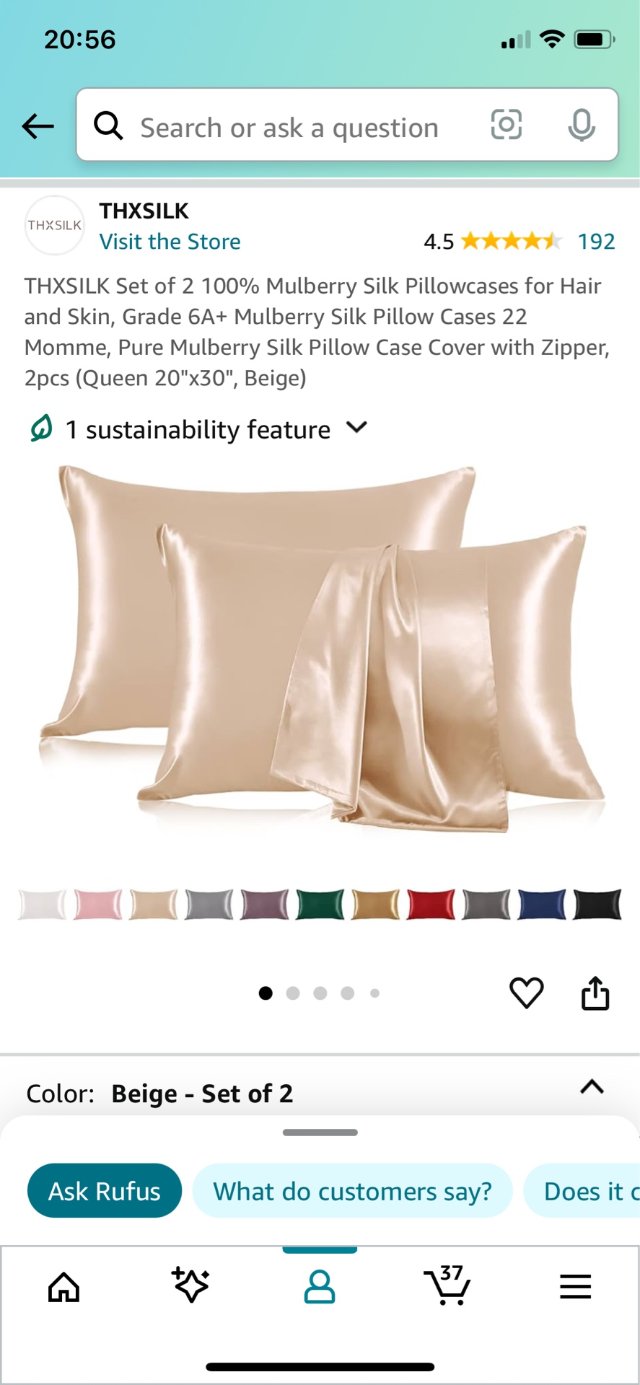Collapse the Color Beige - Set of 2 section
This screenshot has height=1385, width=640.
click(x=592, y=1087)
